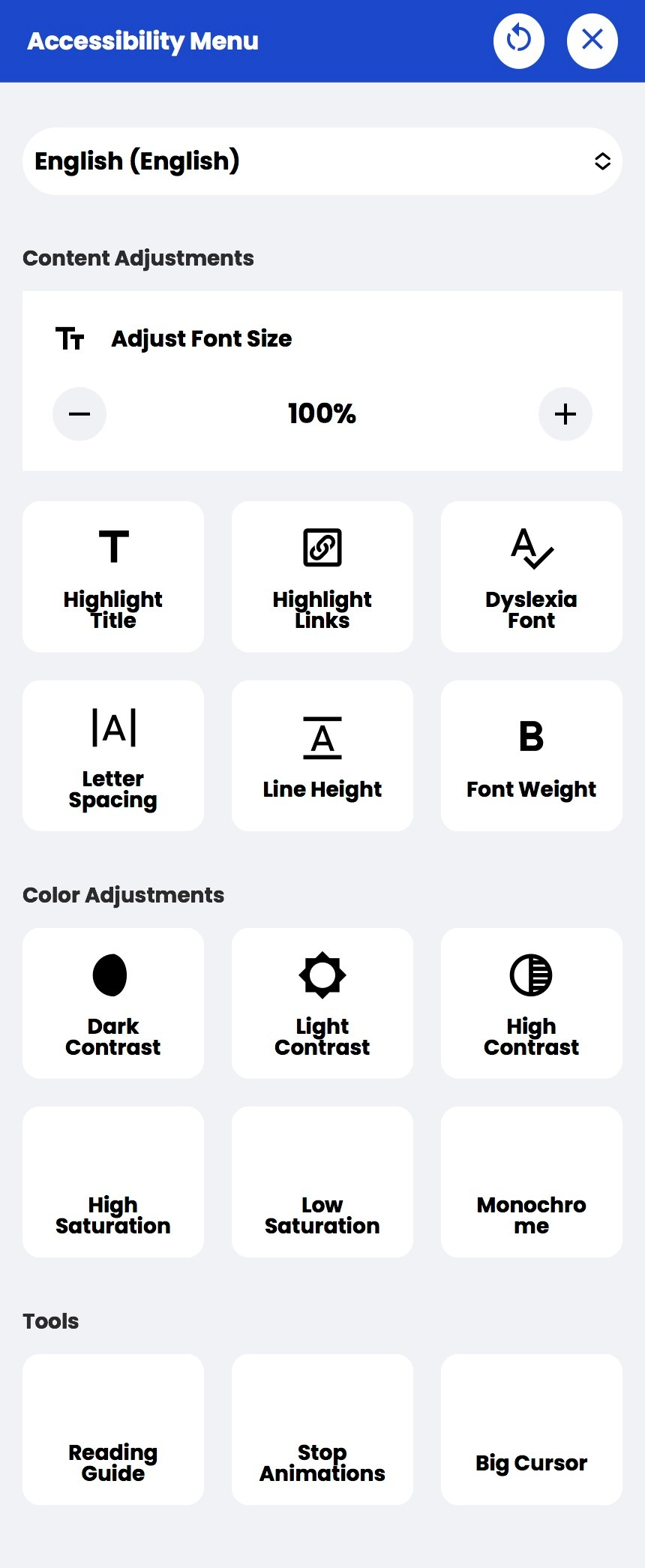Enable the Big Cursor tool

[531, 1429]
